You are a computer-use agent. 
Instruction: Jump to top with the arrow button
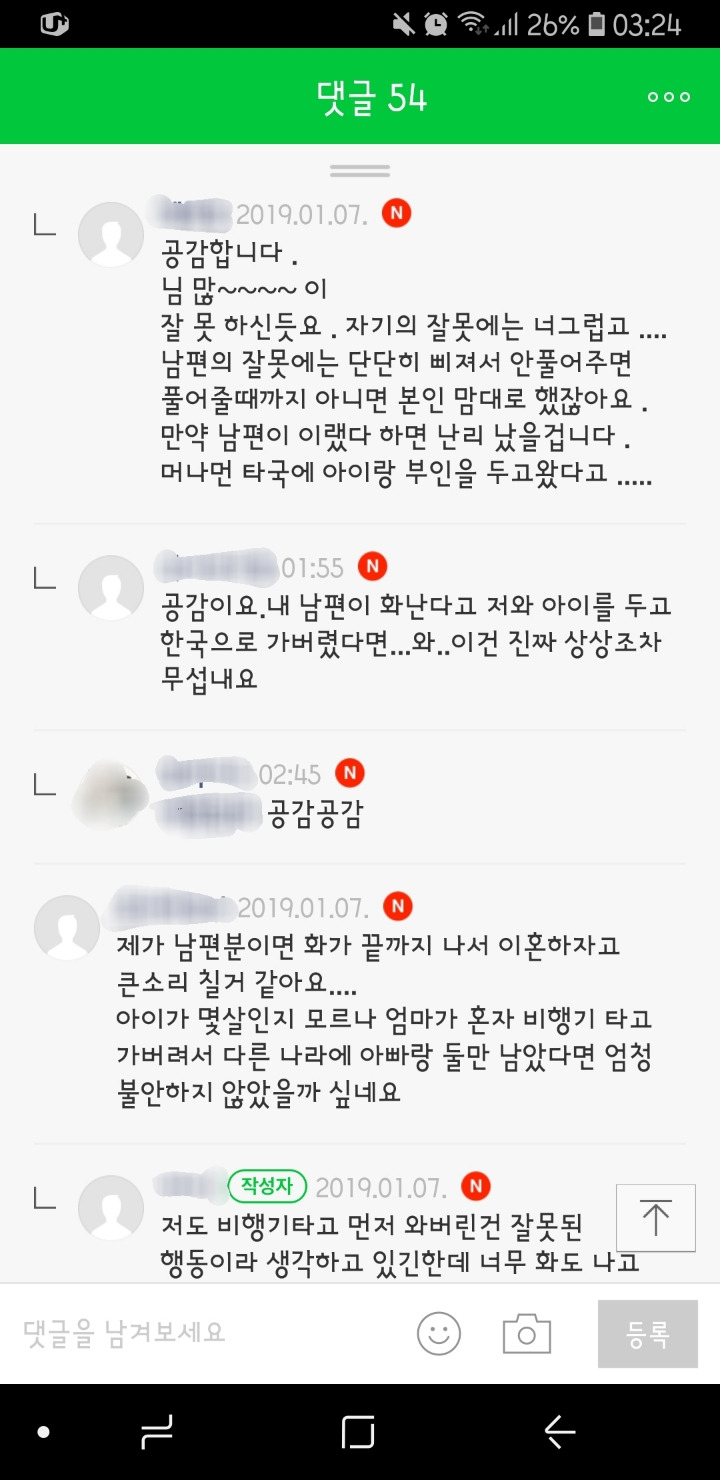click(656, 1217)
